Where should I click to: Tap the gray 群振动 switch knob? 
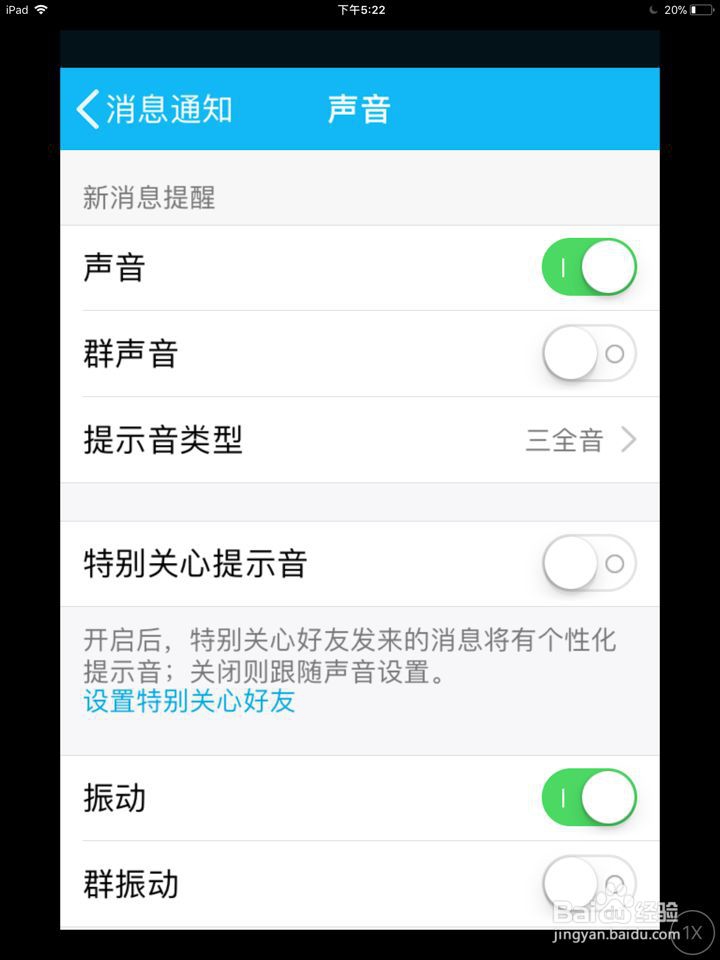point(570,884)
